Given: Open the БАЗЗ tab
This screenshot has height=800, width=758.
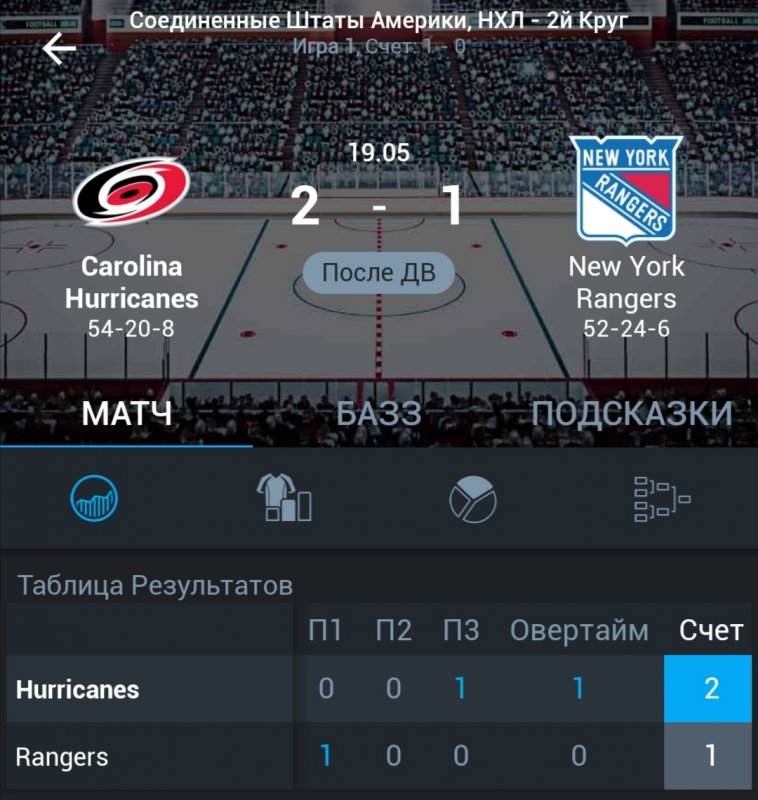Looking at the screenshot, I should [379, 414].
